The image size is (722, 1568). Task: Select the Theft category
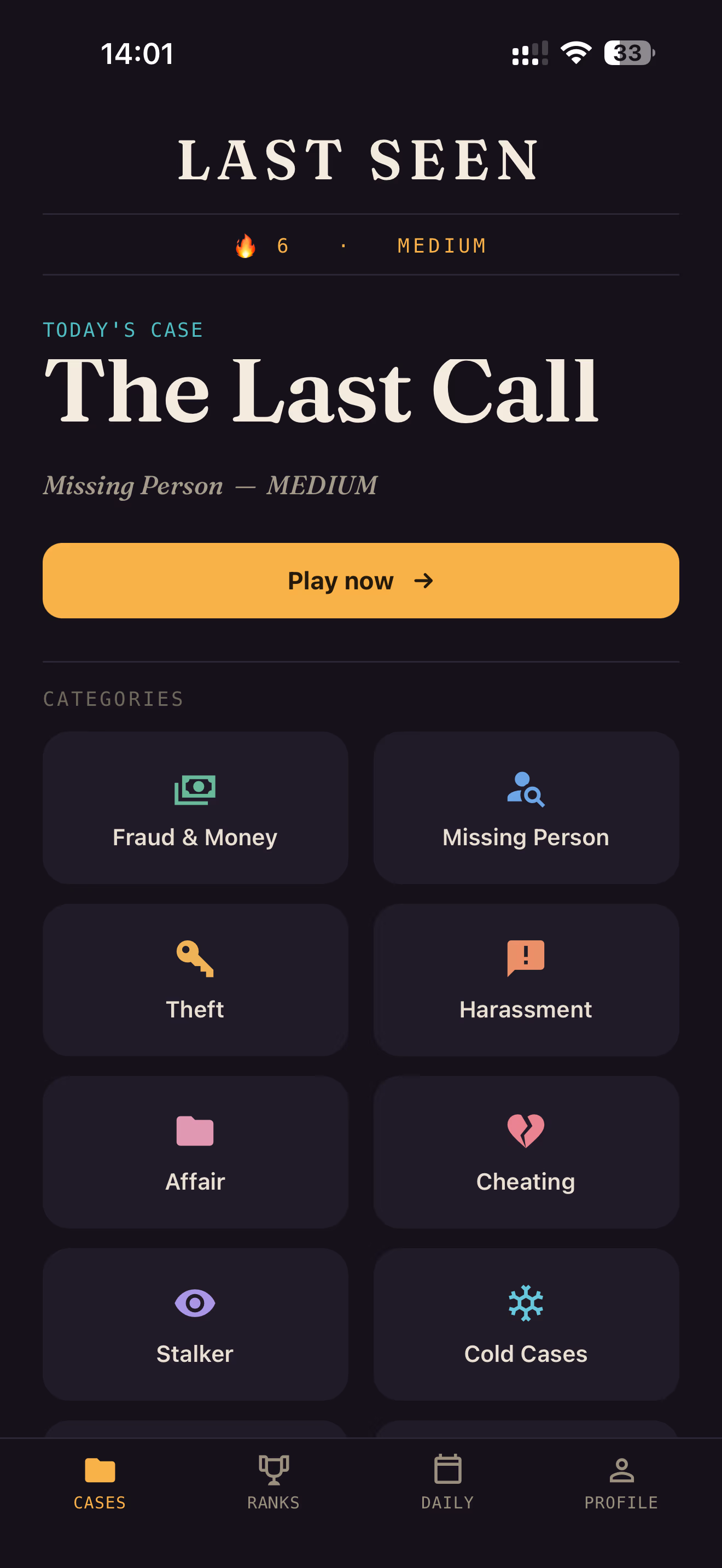pyautogui.click(x=195, y=979)
